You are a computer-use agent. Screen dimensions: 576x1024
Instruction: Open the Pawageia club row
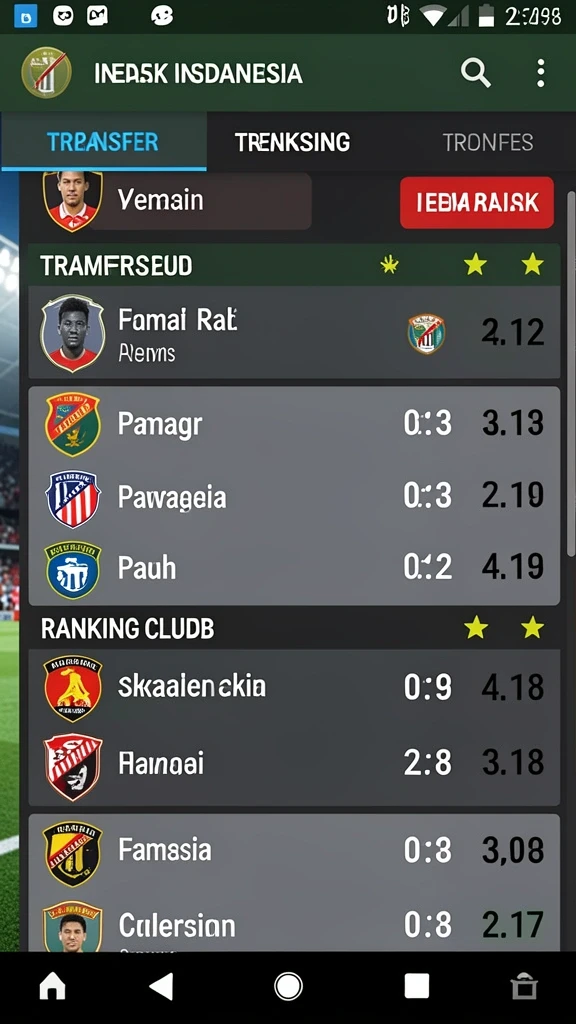(x=294, y=497)
